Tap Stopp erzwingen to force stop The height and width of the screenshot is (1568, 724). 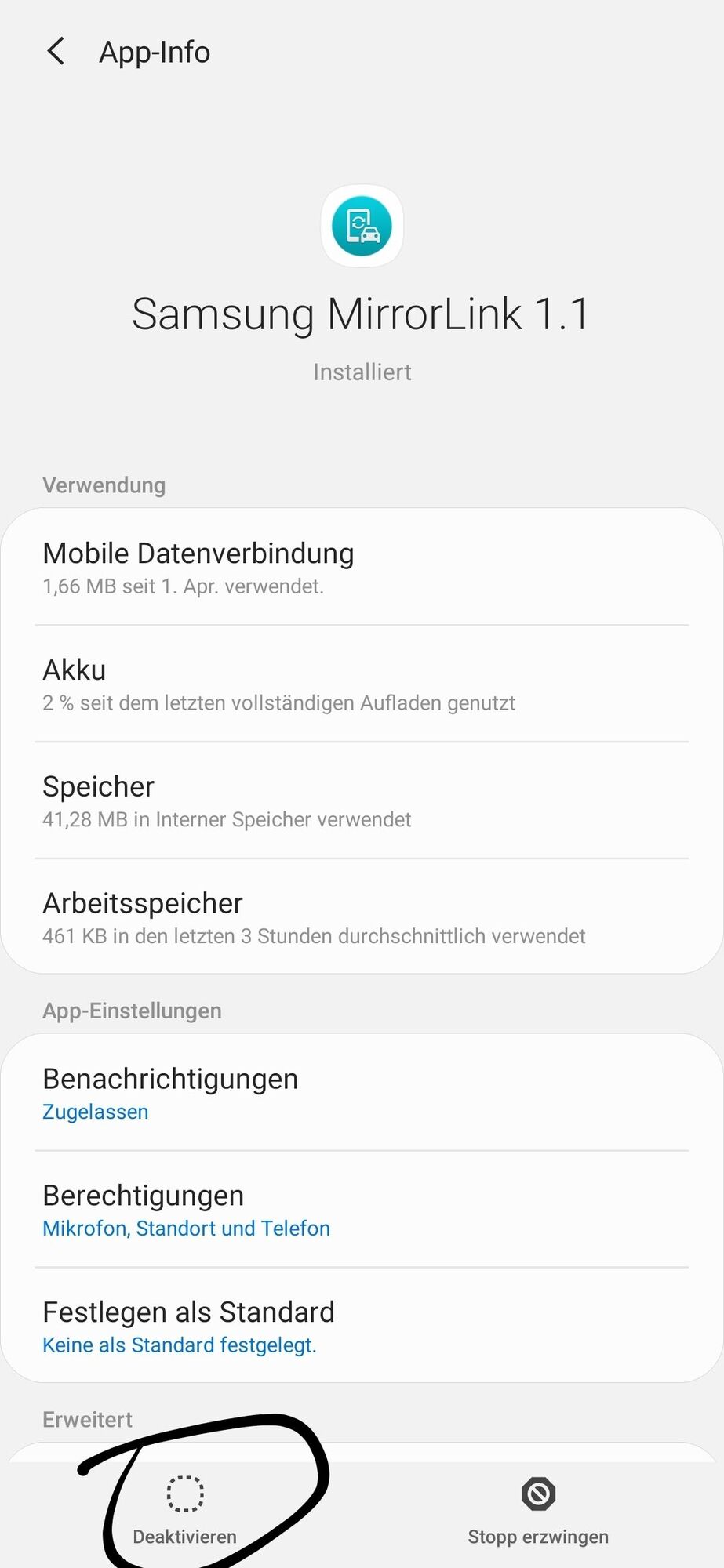click(538, 1511)
